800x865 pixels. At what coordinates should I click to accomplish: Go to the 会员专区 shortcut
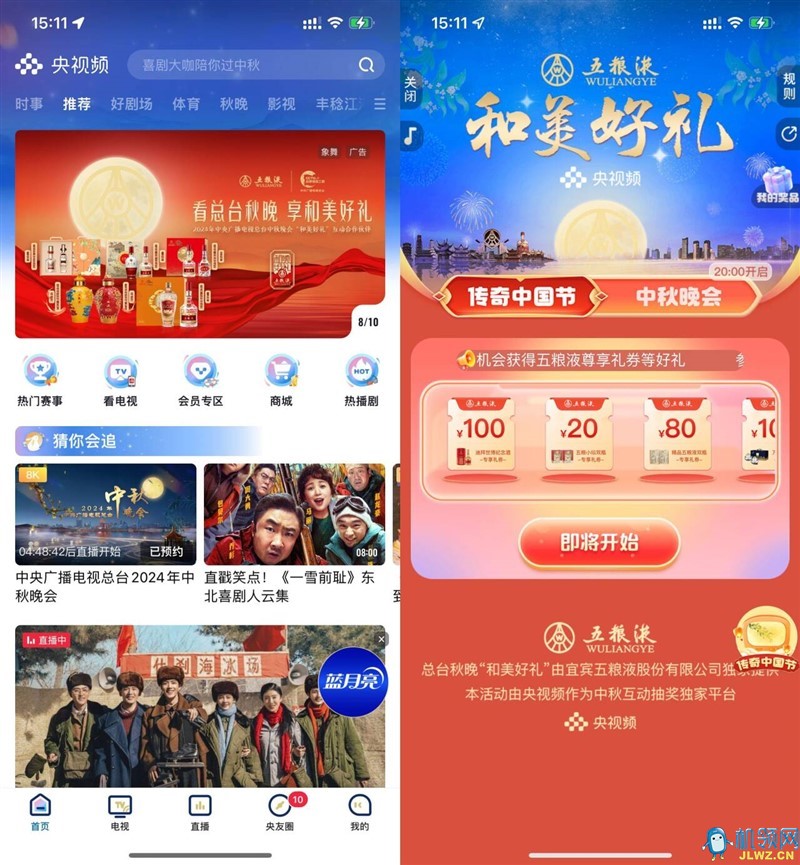tap(200, 381)
